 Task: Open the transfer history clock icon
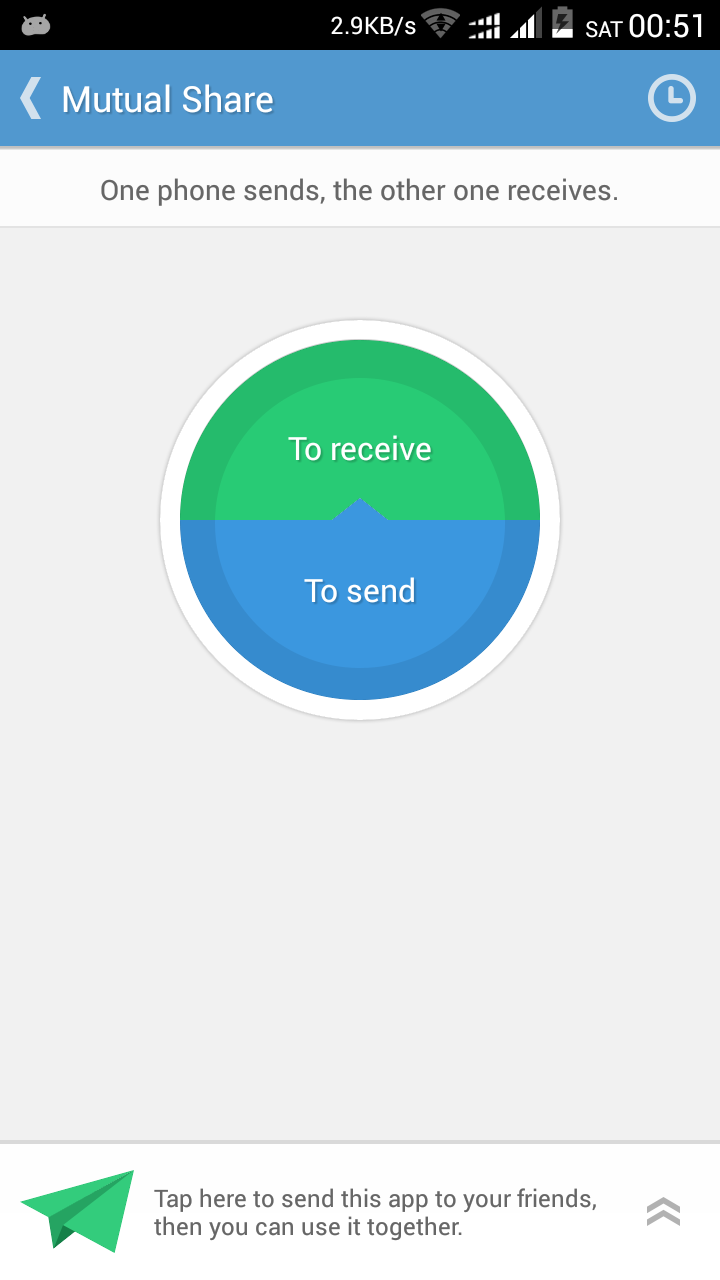(x=671, y=99)
